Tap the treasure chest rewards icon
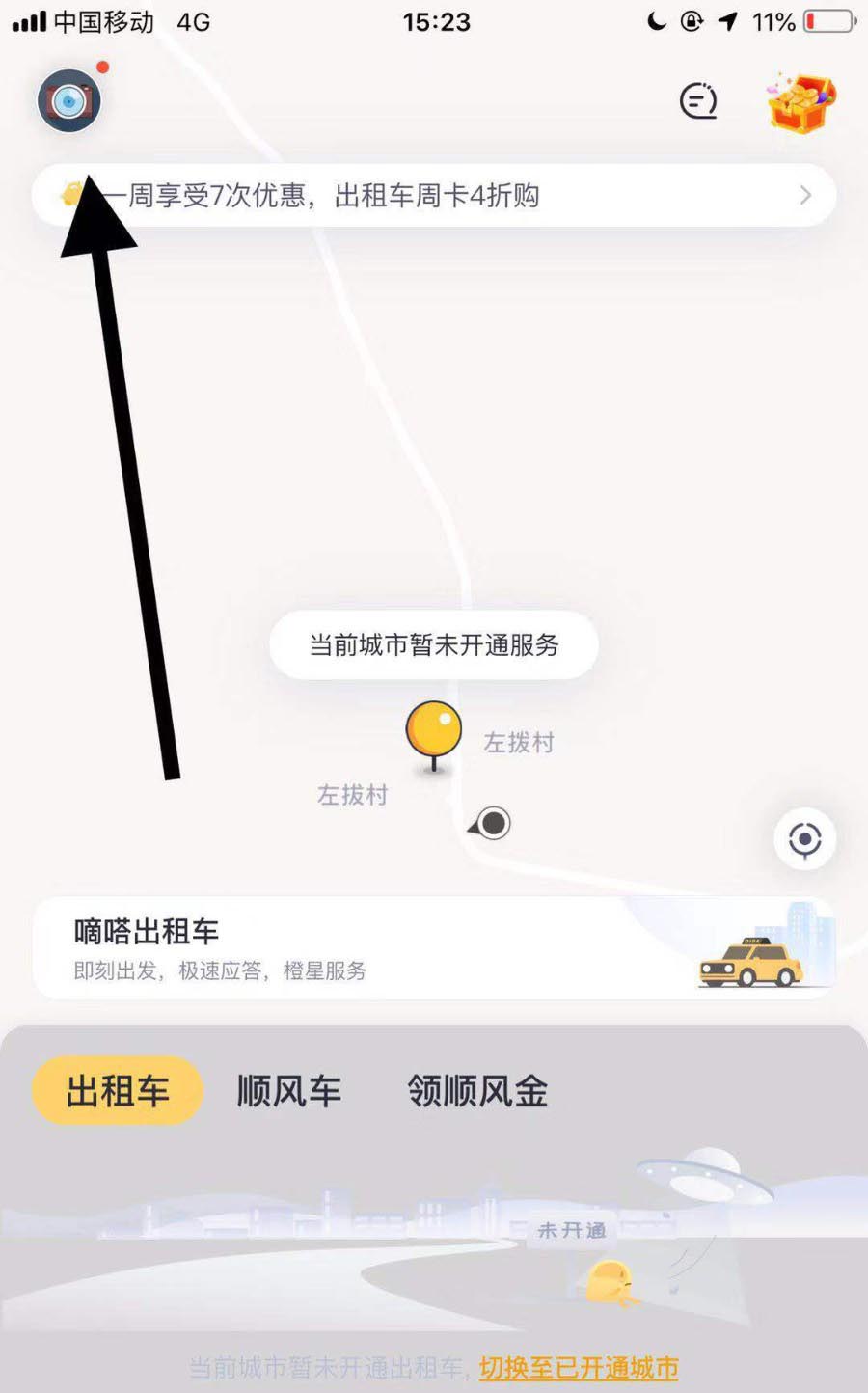868x1393 pixels. pos(800,102)
